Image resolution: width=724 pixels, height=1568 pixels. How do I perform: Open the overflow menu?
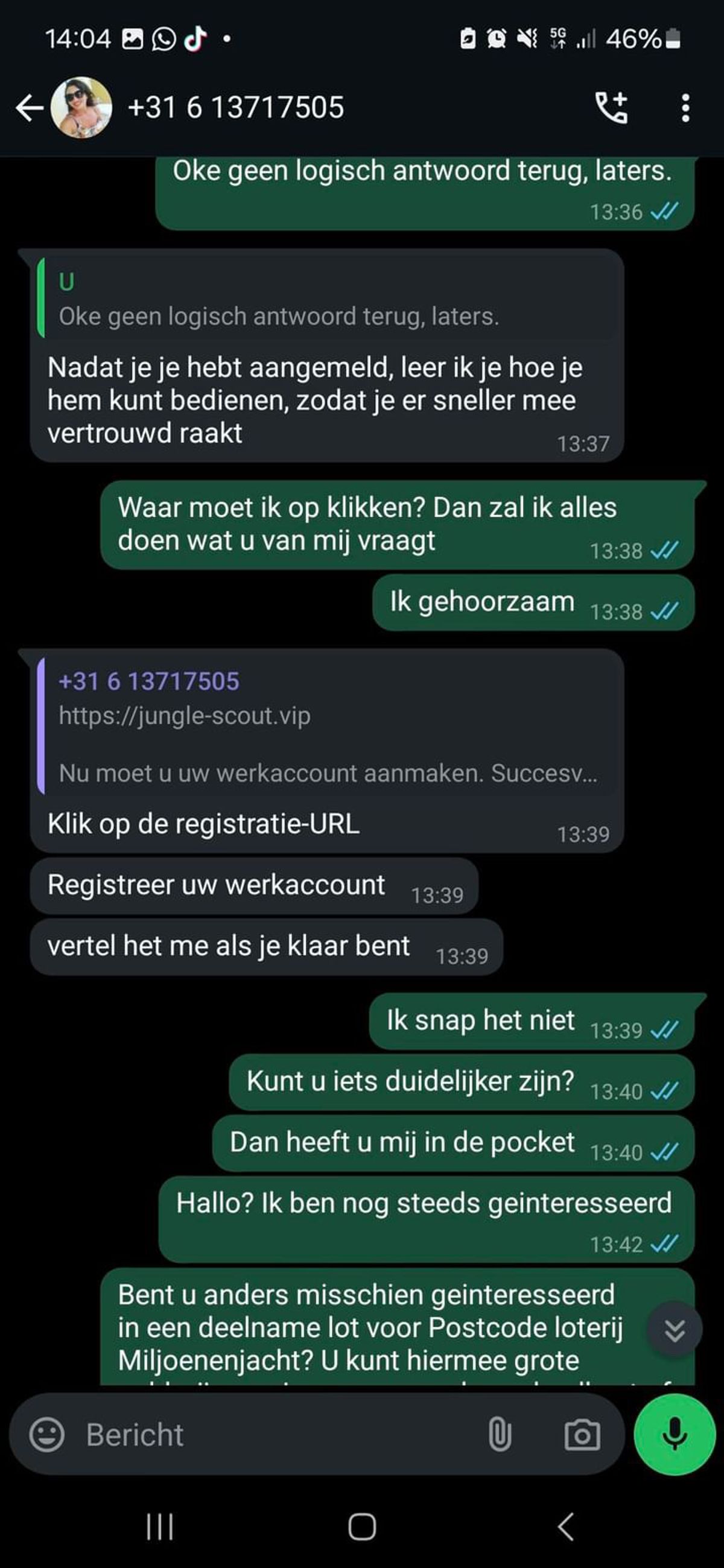coord(685,109)
